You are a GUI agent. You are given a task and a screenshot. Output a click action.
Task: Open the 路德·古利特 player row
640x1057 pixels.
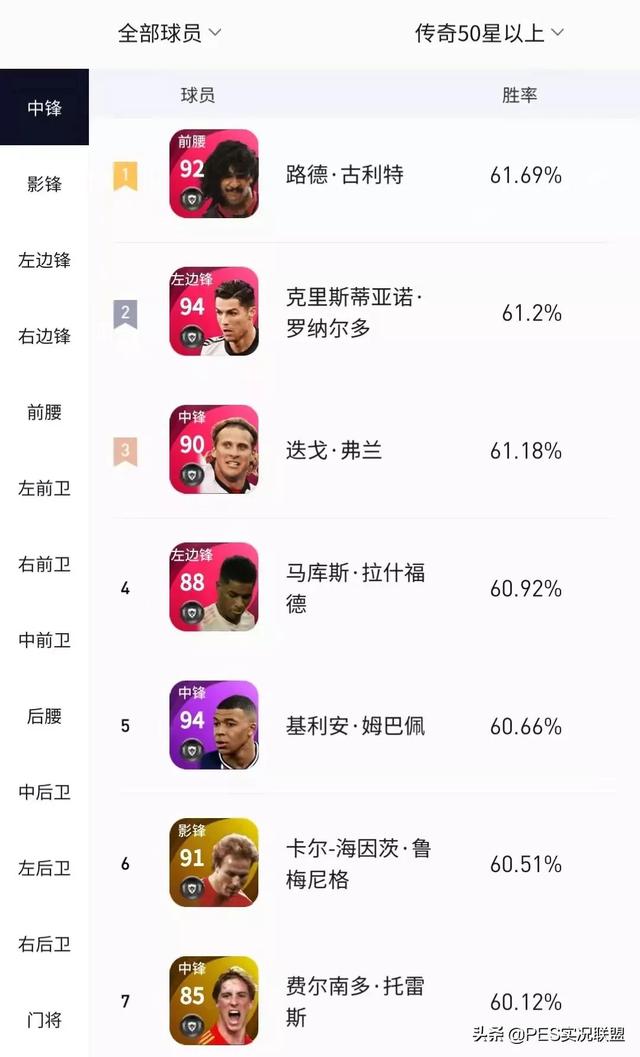(364, 174)
